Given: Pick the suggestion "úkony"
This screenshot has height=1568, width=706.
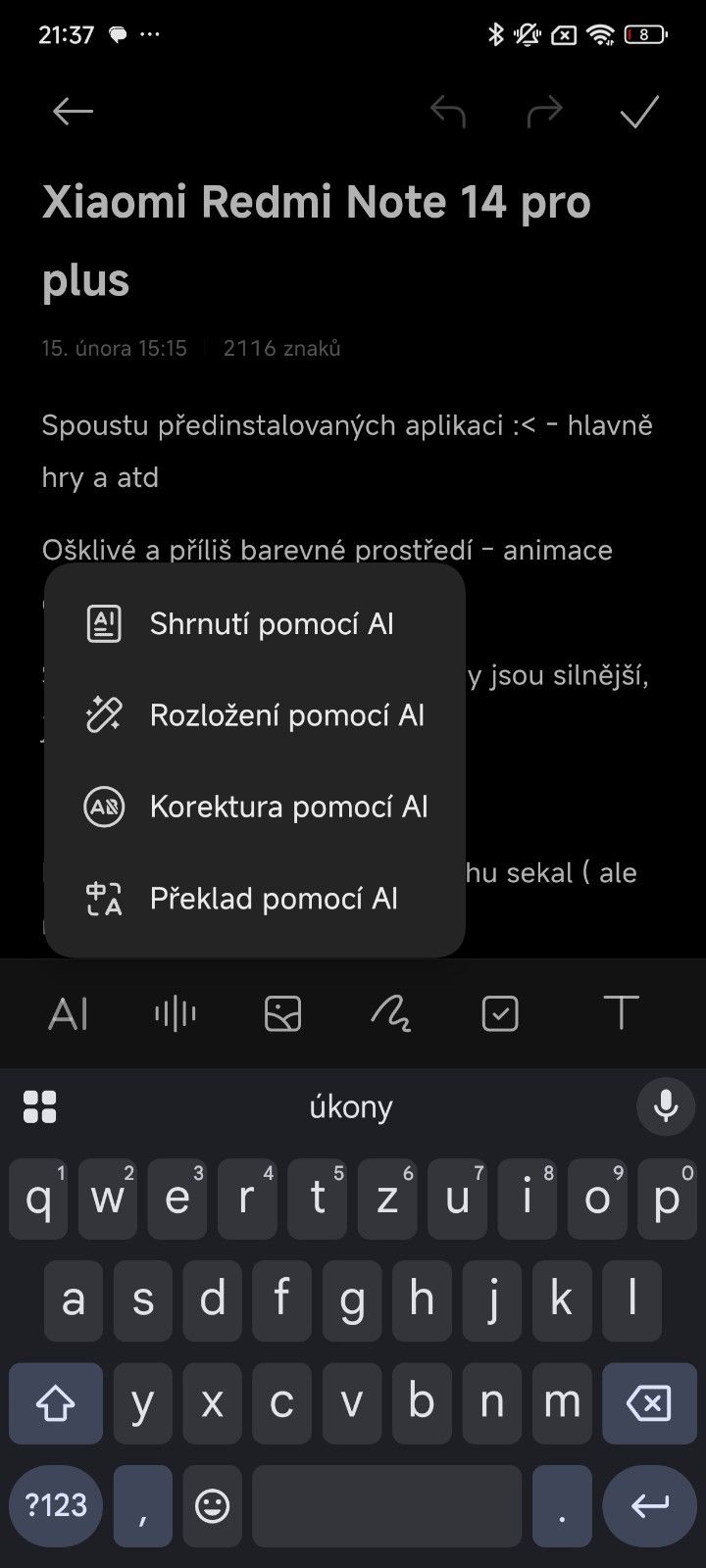Looking at the screenshot, I should point(351,1106).
